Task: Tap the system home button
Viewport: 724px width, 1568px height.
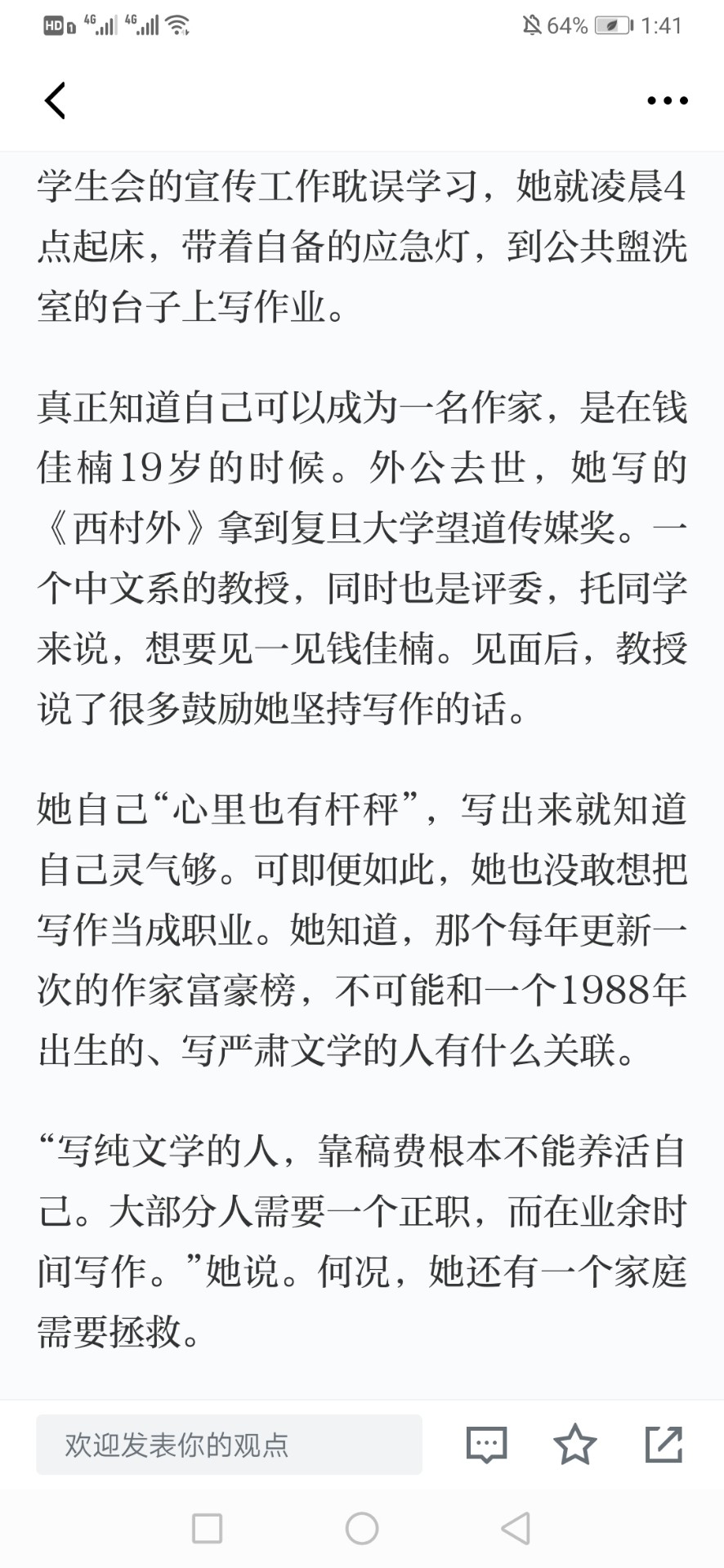Action: point(362,1529)
